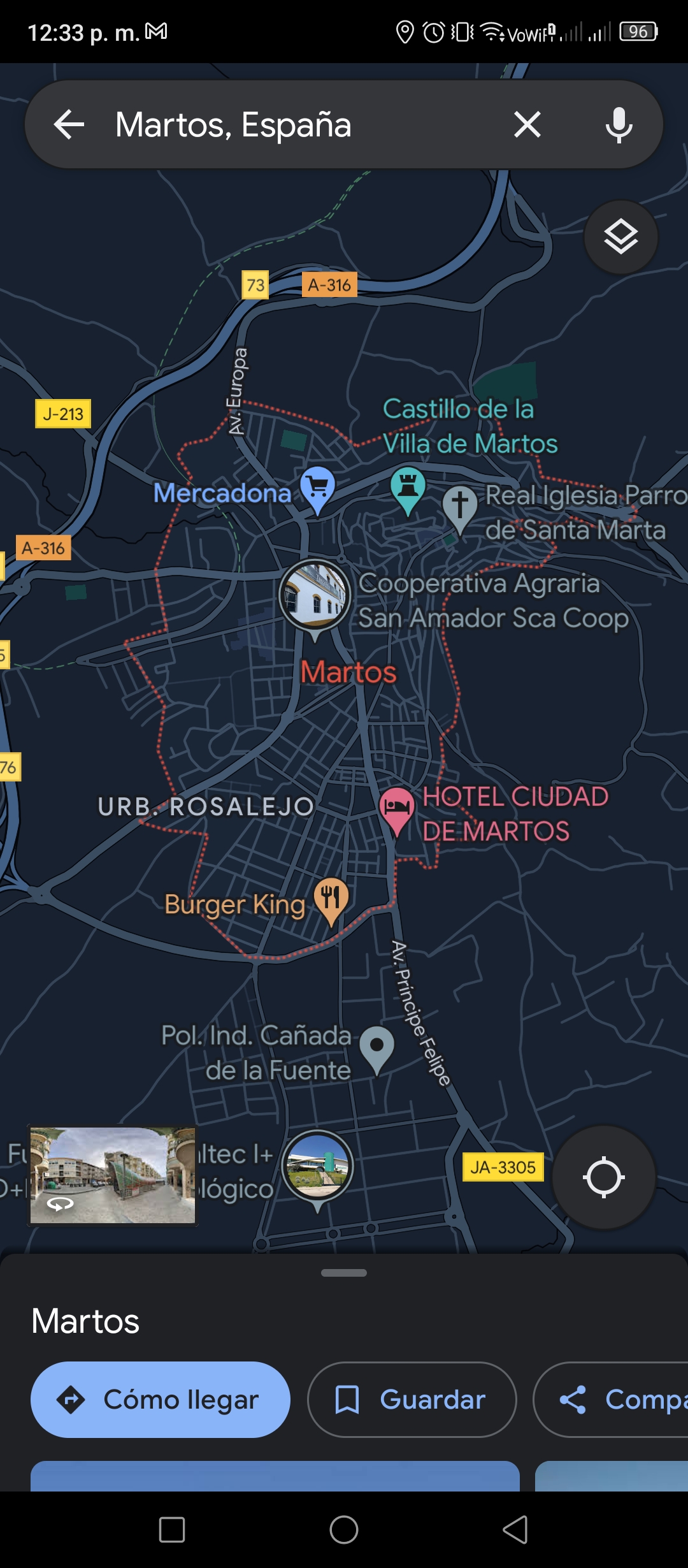Open the Cooperativa Agraria San Amador photo pin
Viewport: 688px width, 1568px height.
pyautogui.click(x=315, y=598)
